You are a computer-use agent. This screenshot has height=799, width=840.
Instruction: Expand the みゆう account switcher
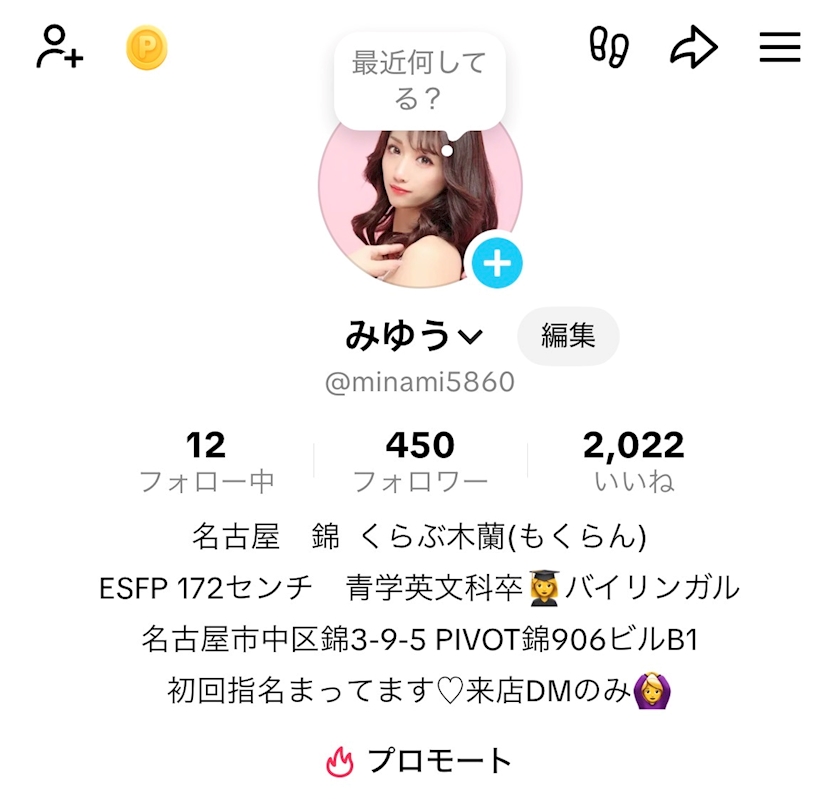414,336
